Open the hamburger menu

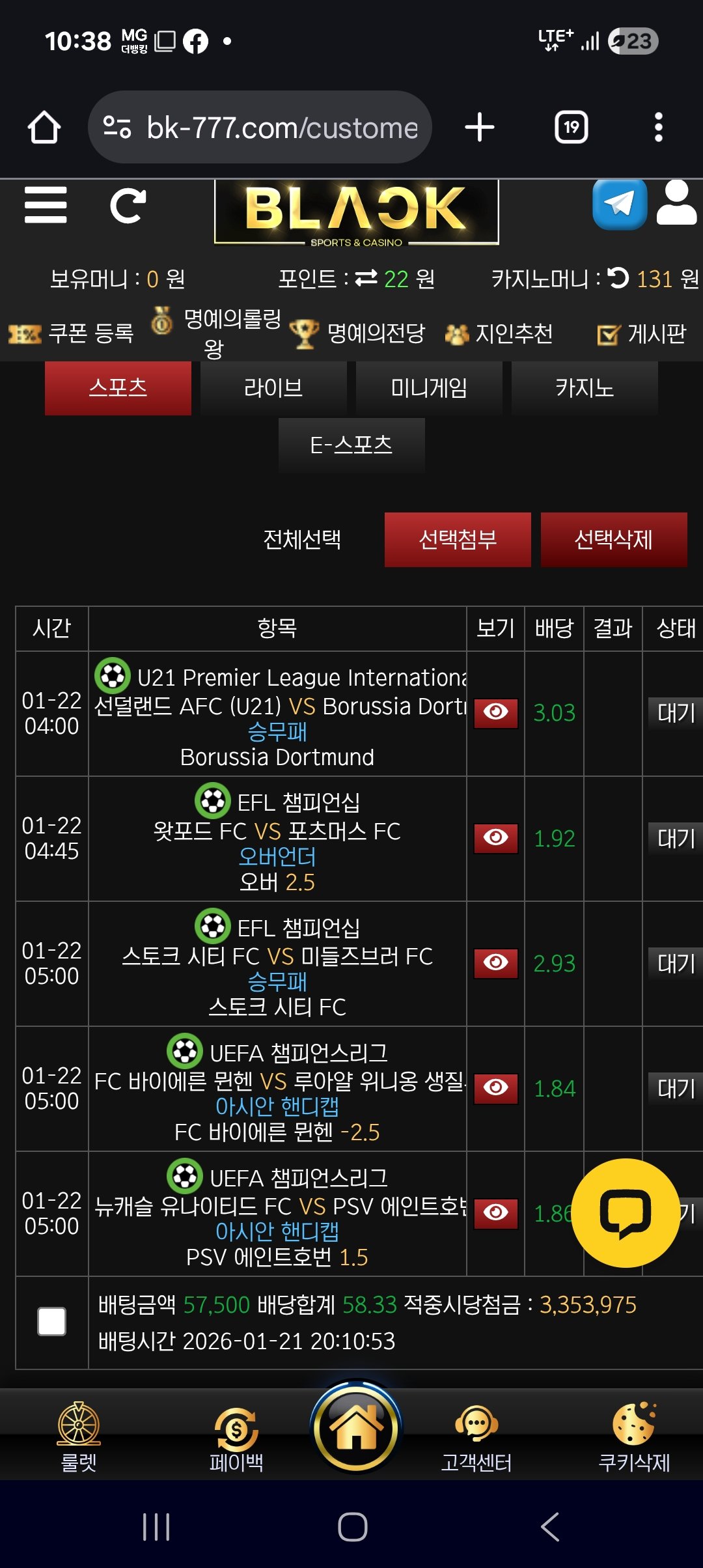click(x=46, y=205)
